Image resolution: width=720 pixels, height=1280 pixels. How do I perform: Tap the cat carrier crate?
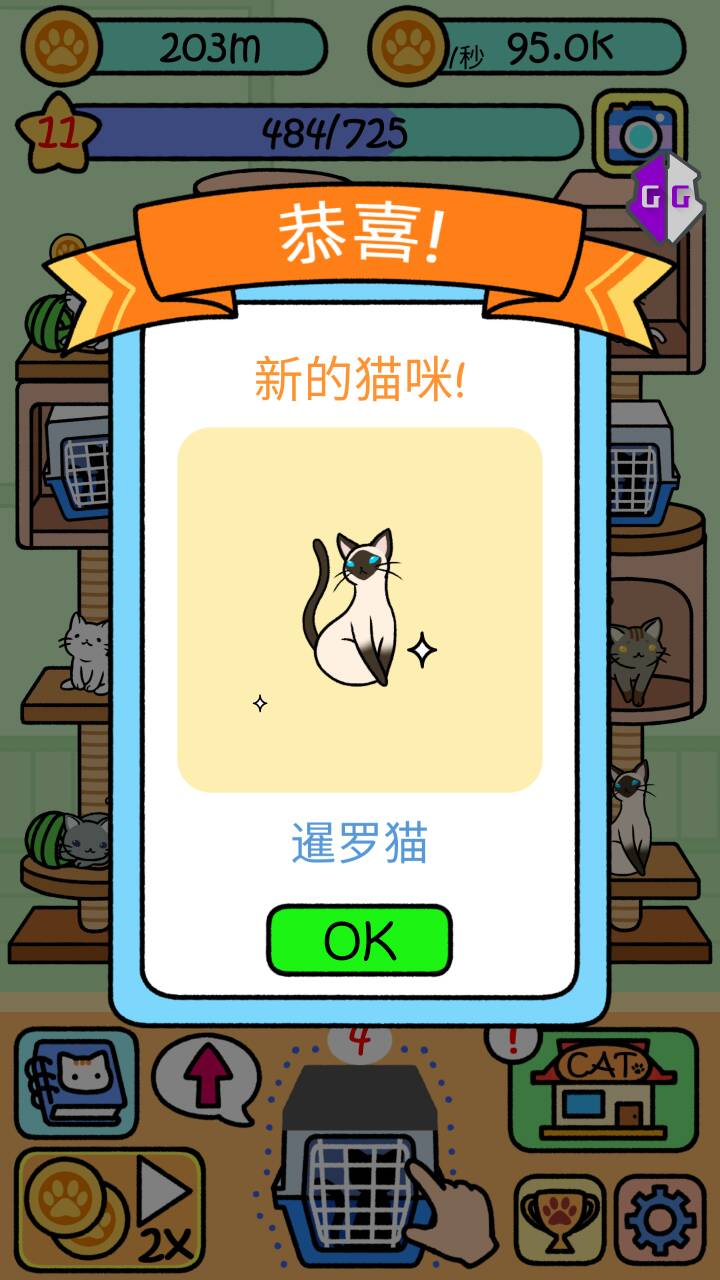coord(358,1165)
